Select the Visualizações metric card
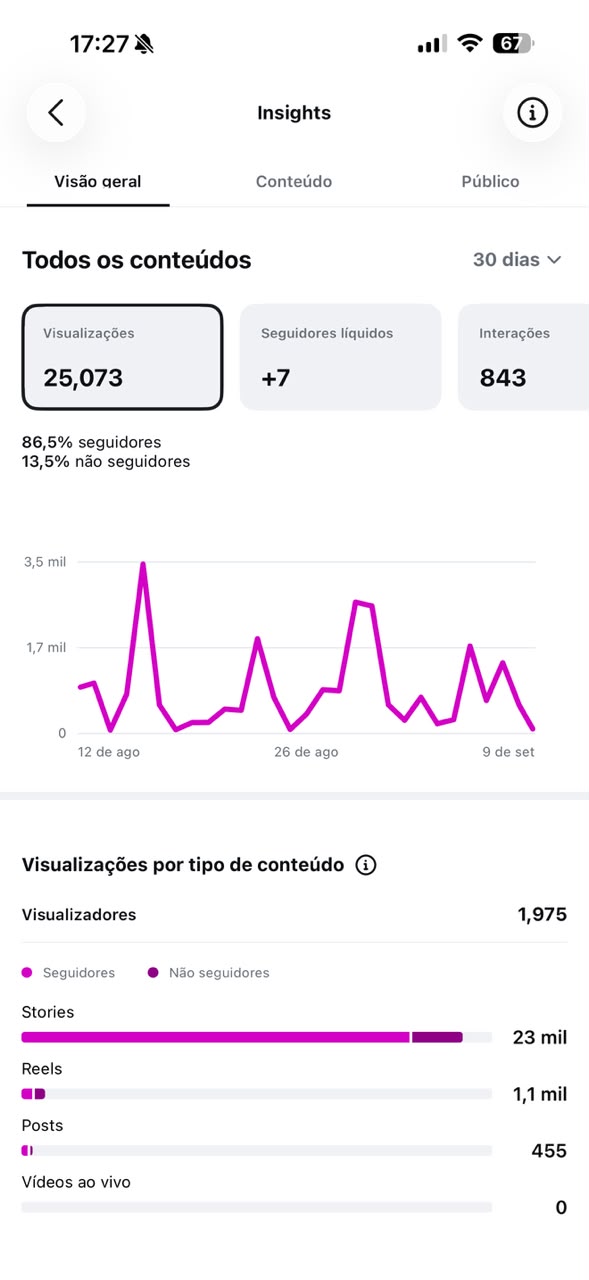The height and width of the screenshot is (1280, 589). pyautogui.click(x=122, y=357)
